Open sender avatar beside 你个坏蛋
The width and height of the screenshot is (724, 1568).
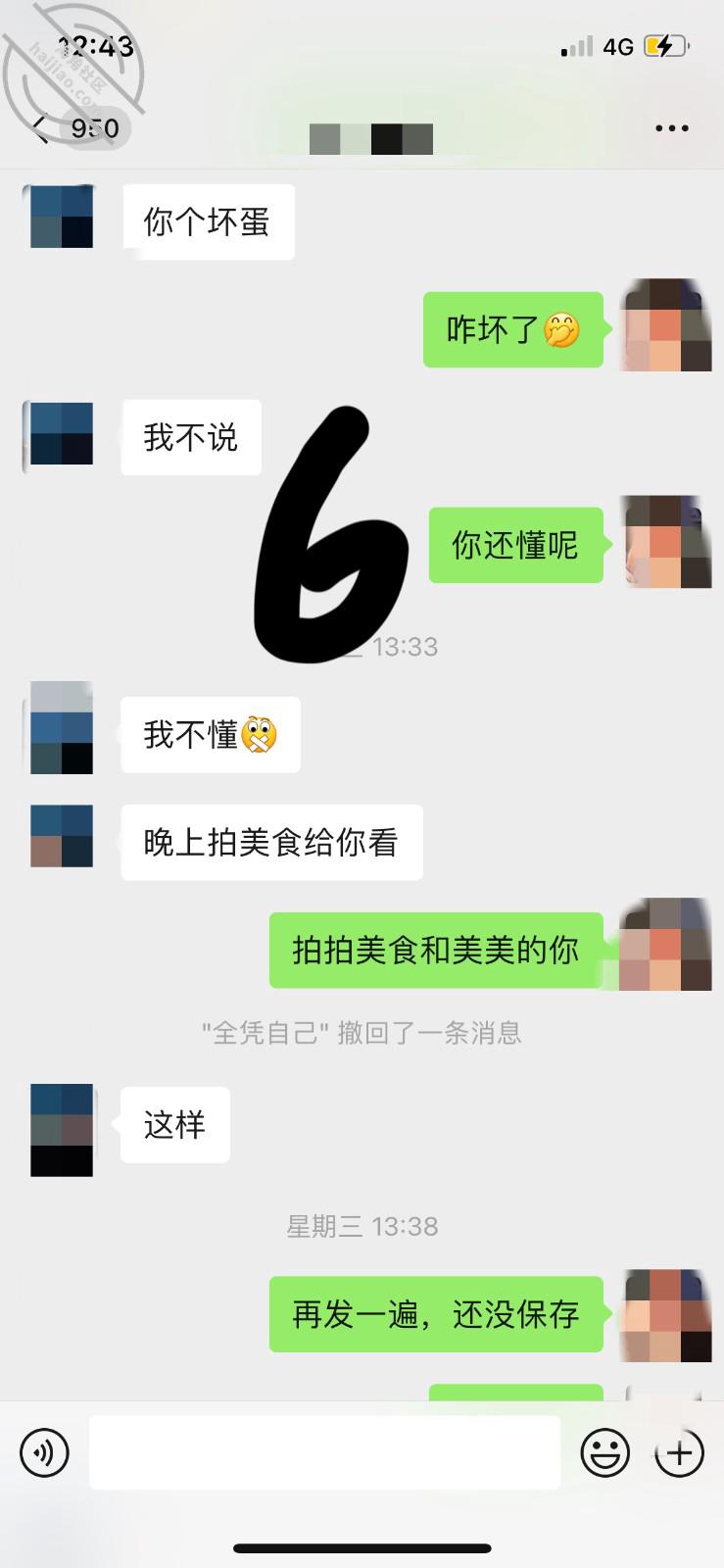click(x=62, y=217)
